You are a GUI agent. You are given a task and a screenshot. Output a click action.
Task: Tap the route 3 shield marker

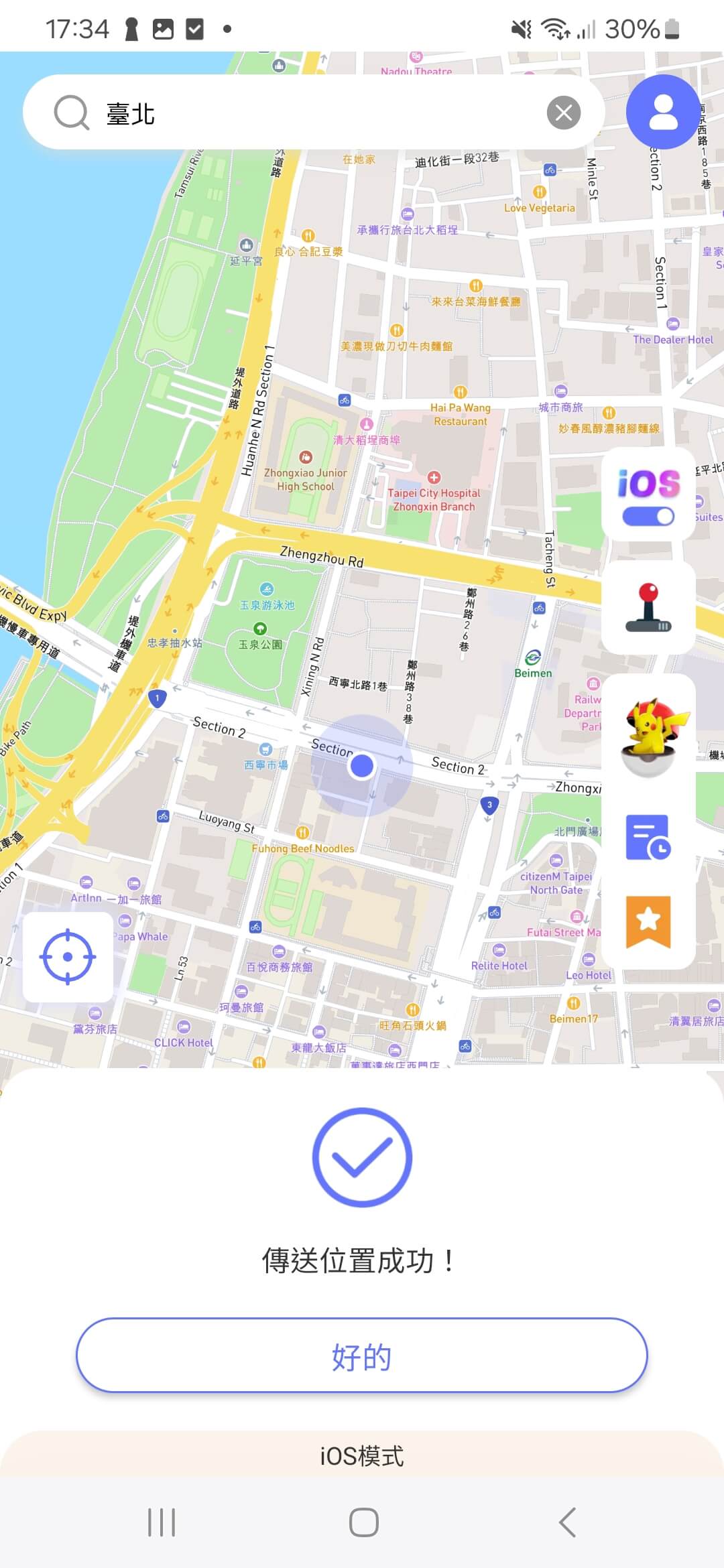pos(489,804)
